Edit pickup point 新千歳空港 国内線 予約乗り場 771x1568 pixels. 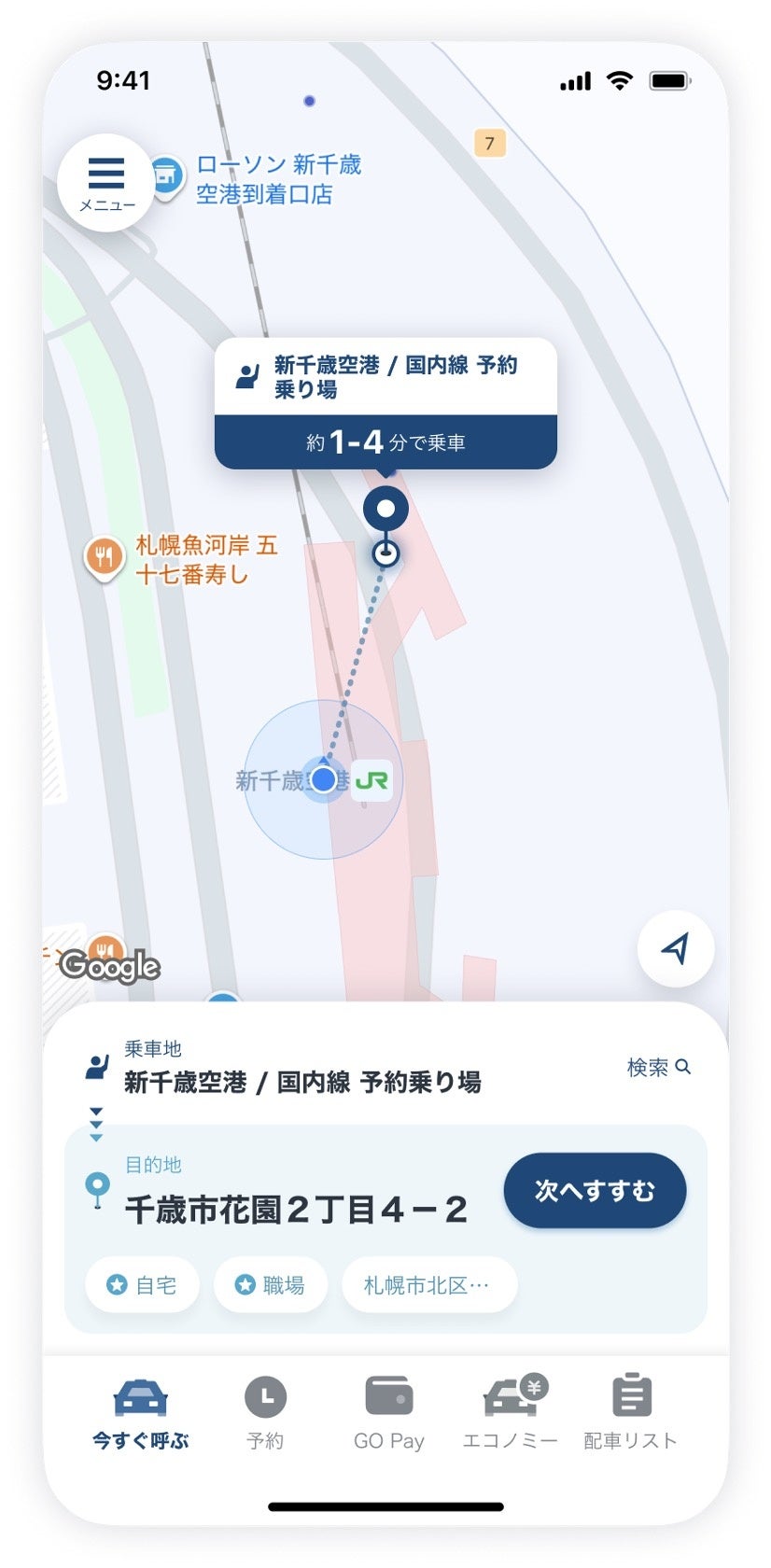[302, 1082]
